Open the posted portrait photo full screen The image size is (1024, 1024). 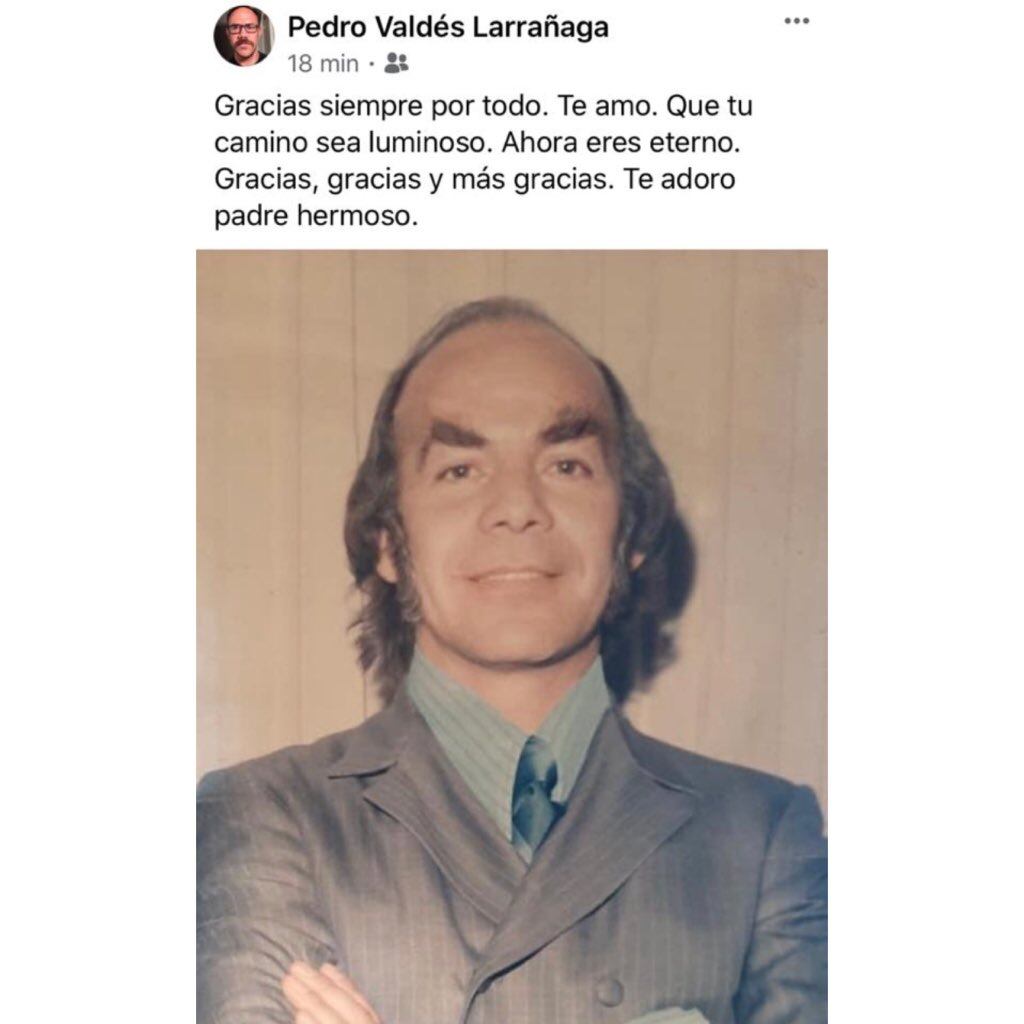tap(511, 636)
